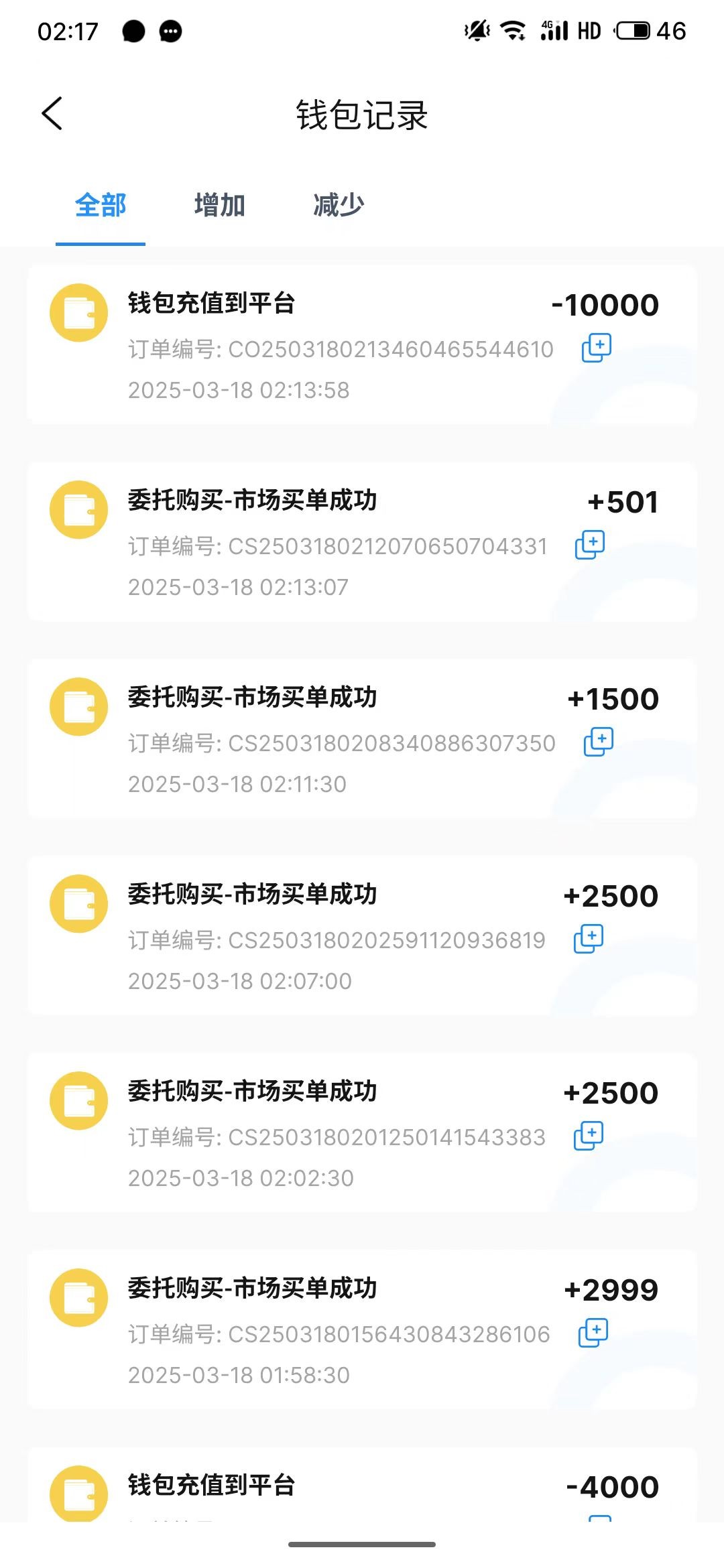Copy the order number of the -10000 record
Image resolution: width=724 pixels, height=1568 pixels.
click(x=596, y=348)
